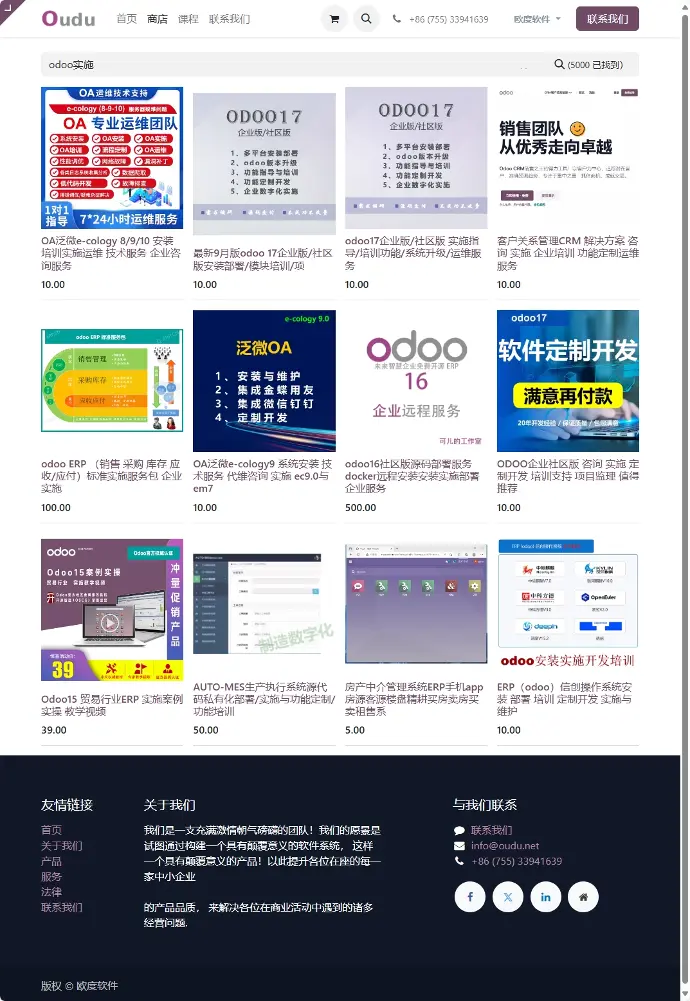Viewport: 690px width, 1001px height.
Task: View odoo ERP 标准实施服务包 product
Action: [111, 381]
